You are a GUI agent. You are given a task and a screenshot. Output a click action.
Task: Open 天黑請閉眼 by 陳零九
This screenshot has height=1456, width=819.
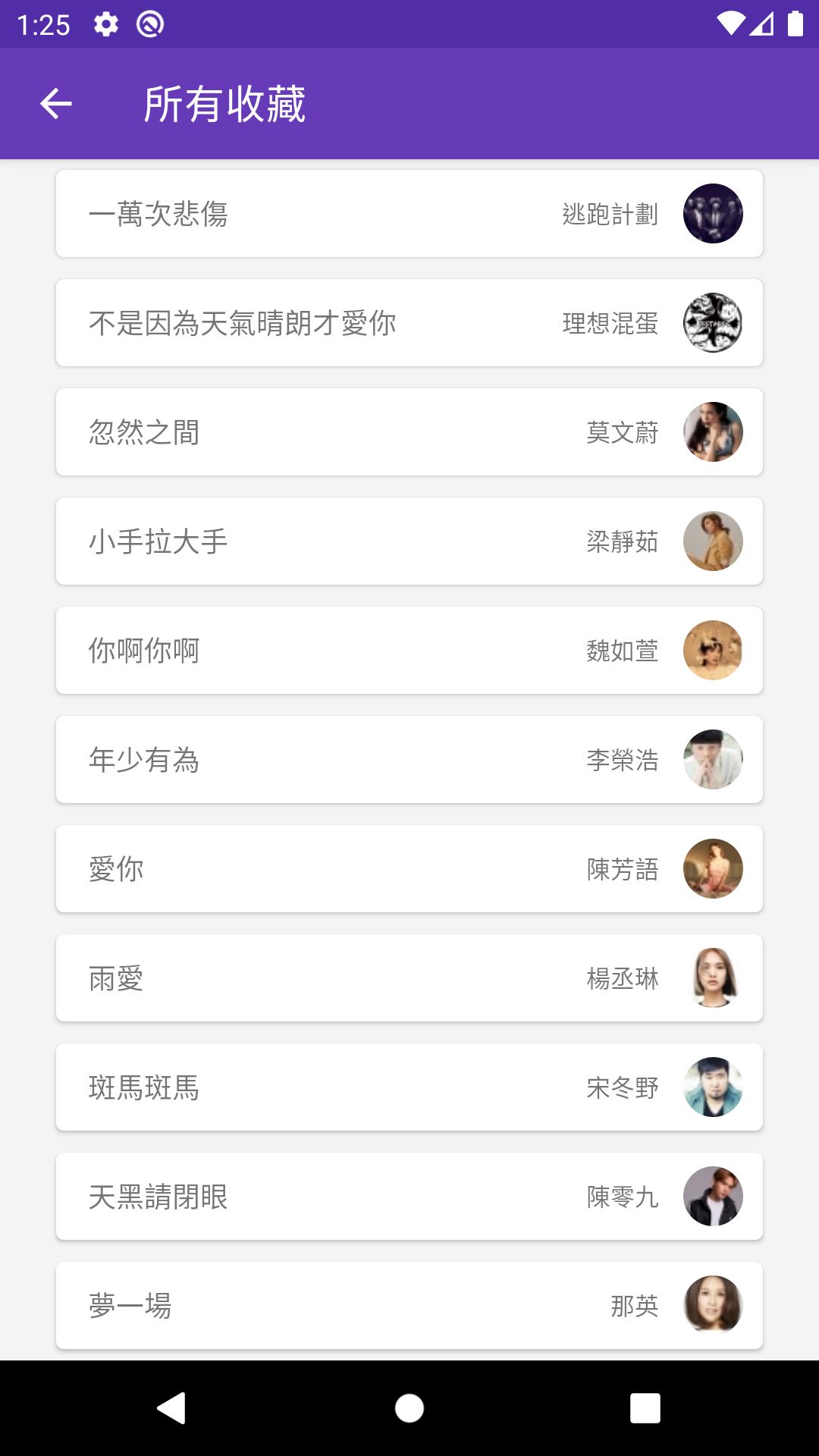coord(409,1197)
